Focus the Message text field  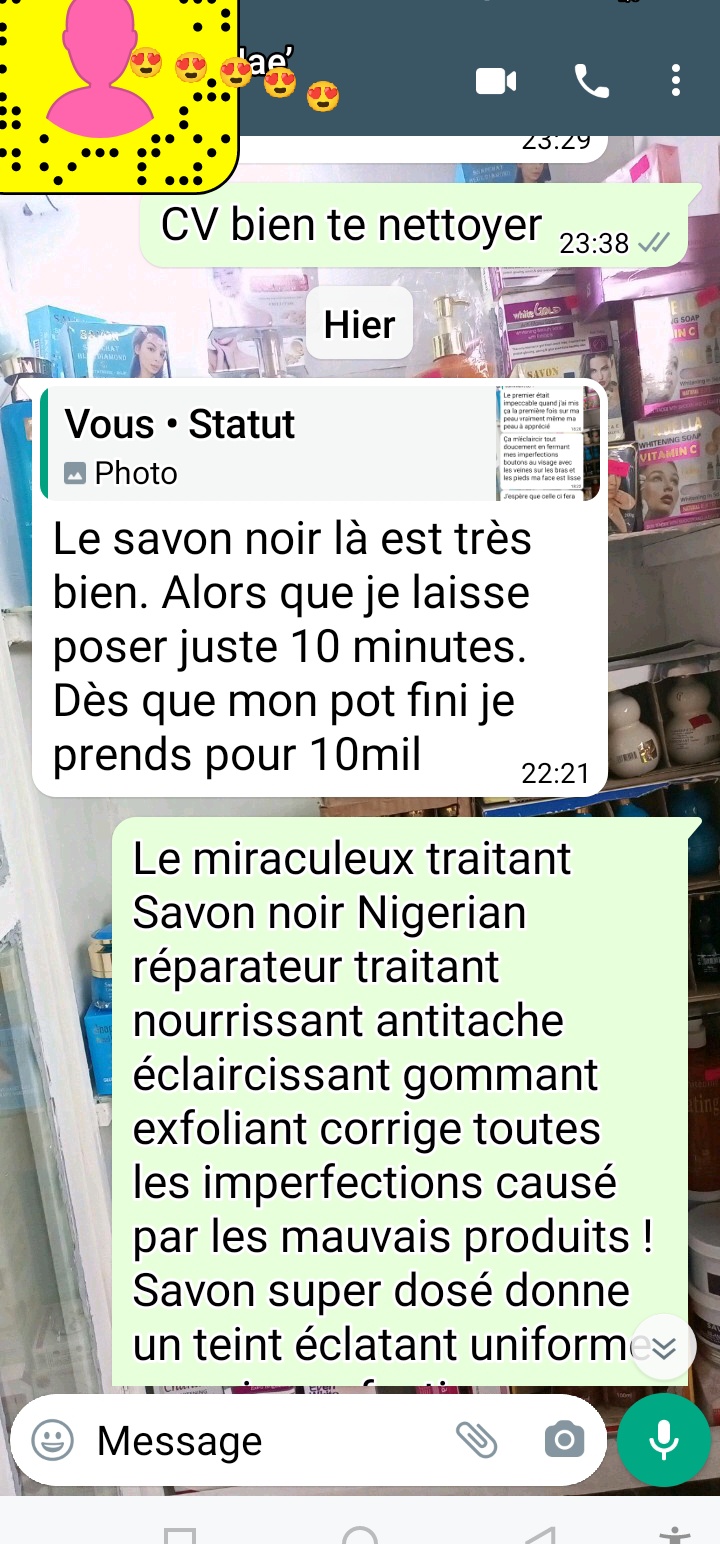[x=260, y=1441]
